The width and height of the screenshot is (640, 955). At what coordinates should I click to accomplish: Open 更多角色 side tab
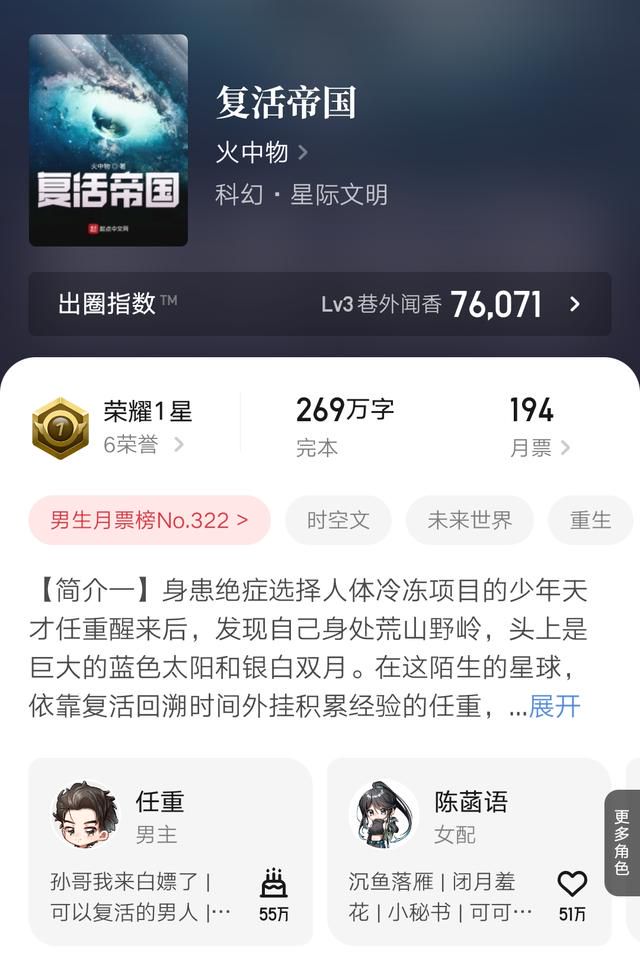click(622, 842)
